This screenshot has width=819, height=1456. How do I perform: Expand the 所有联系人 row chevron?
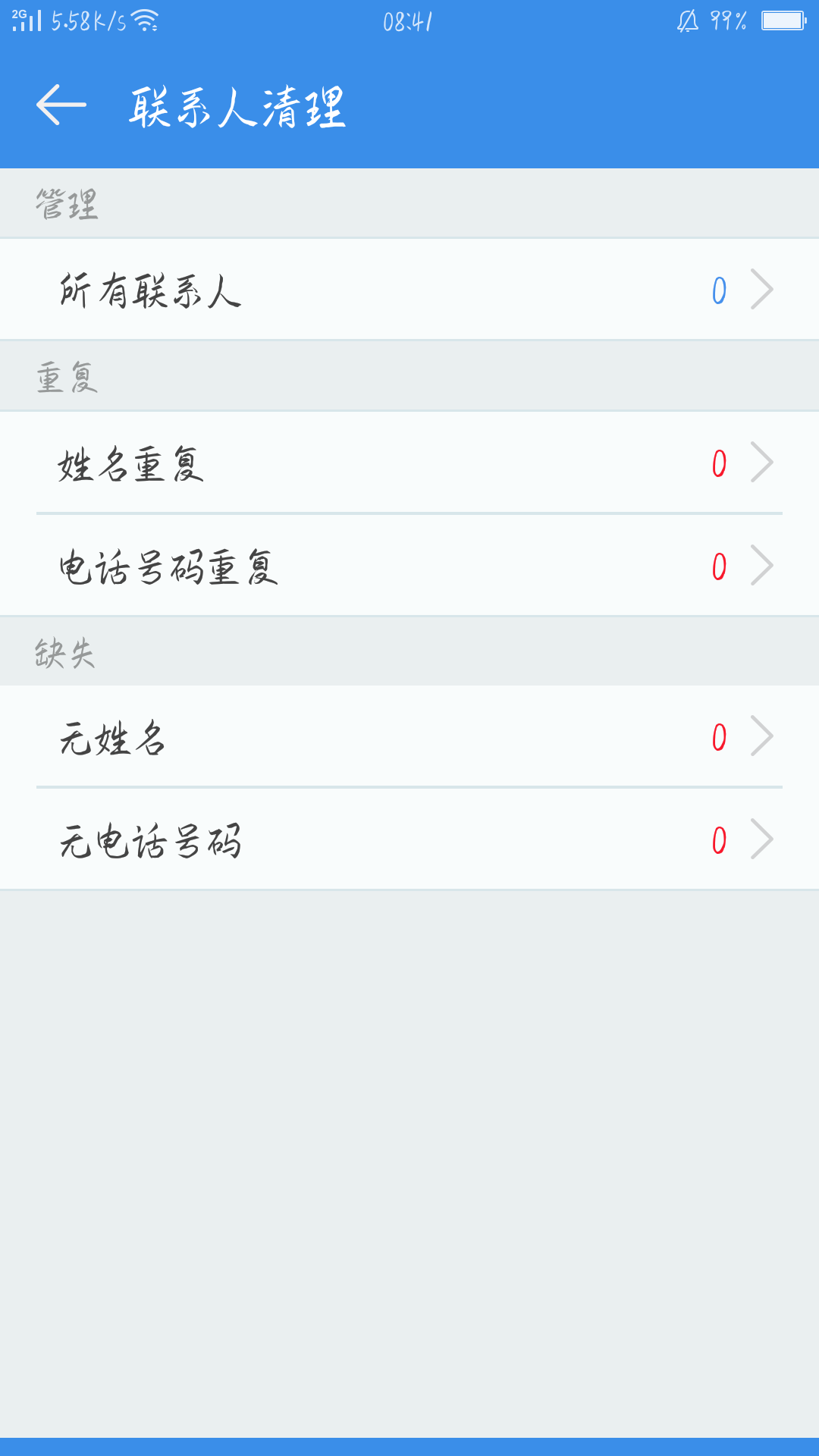(x=762, y=288)
